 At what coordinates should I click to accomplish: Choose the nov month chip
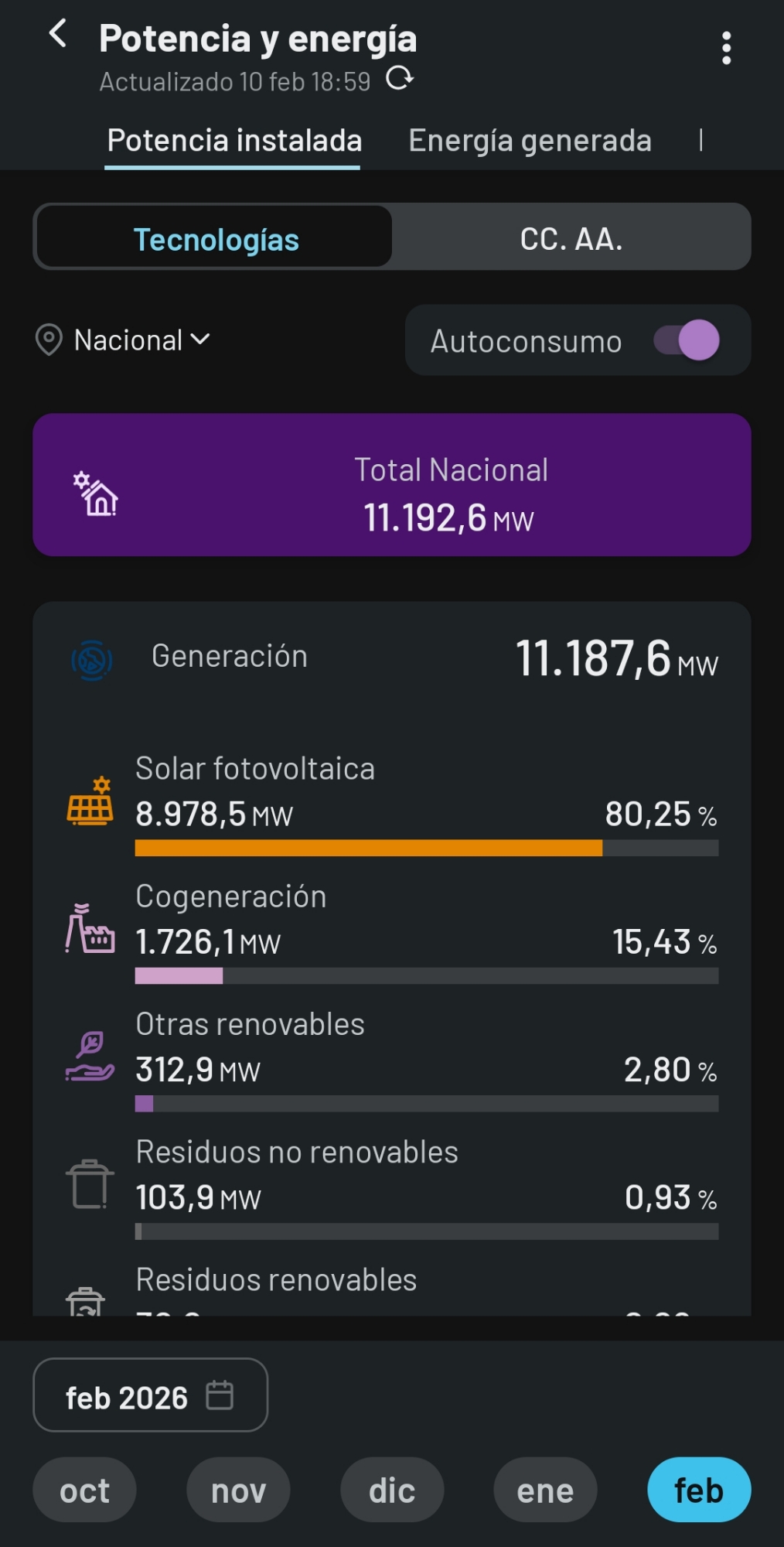coord(238,1490)
